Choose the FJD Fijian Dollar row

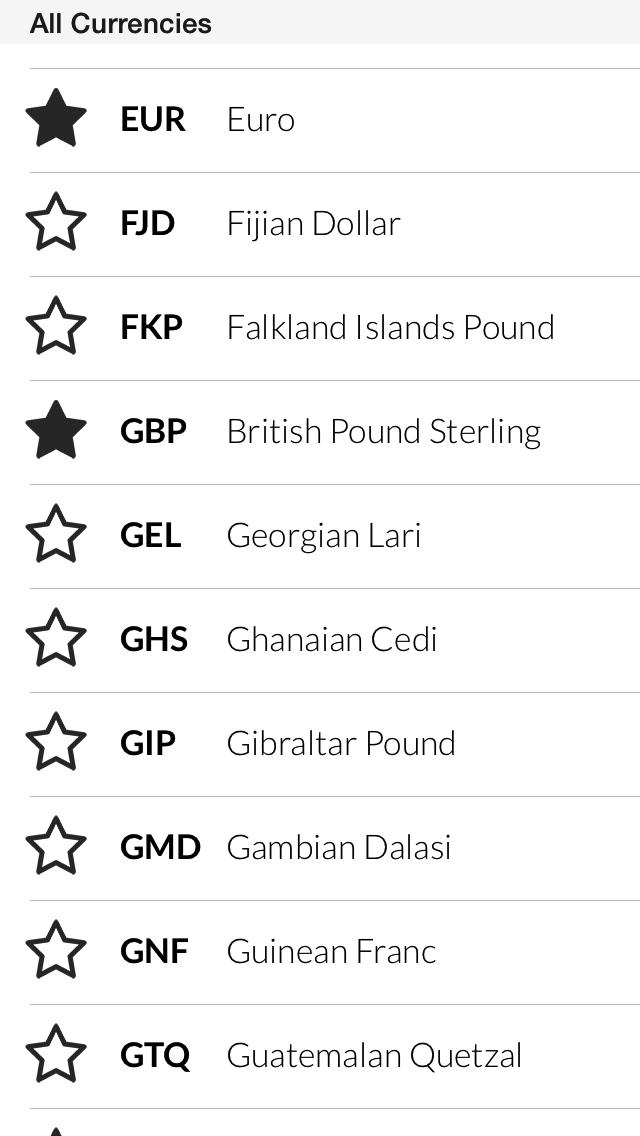[350, 224]
